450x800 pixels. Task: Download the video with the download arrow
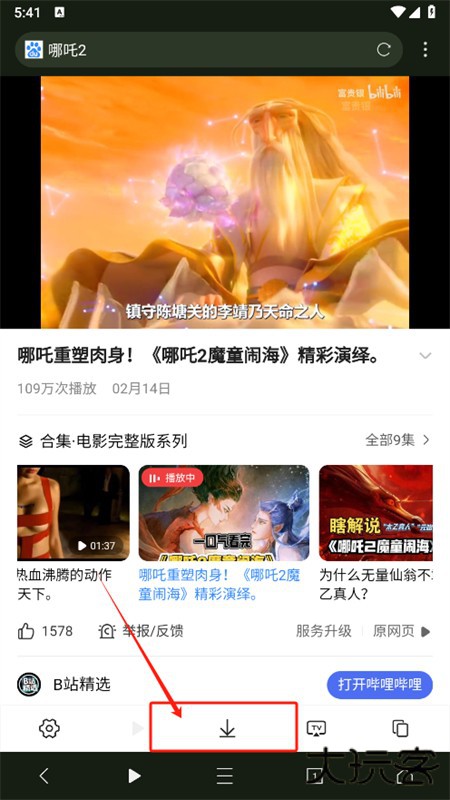(x=227, y=729)
